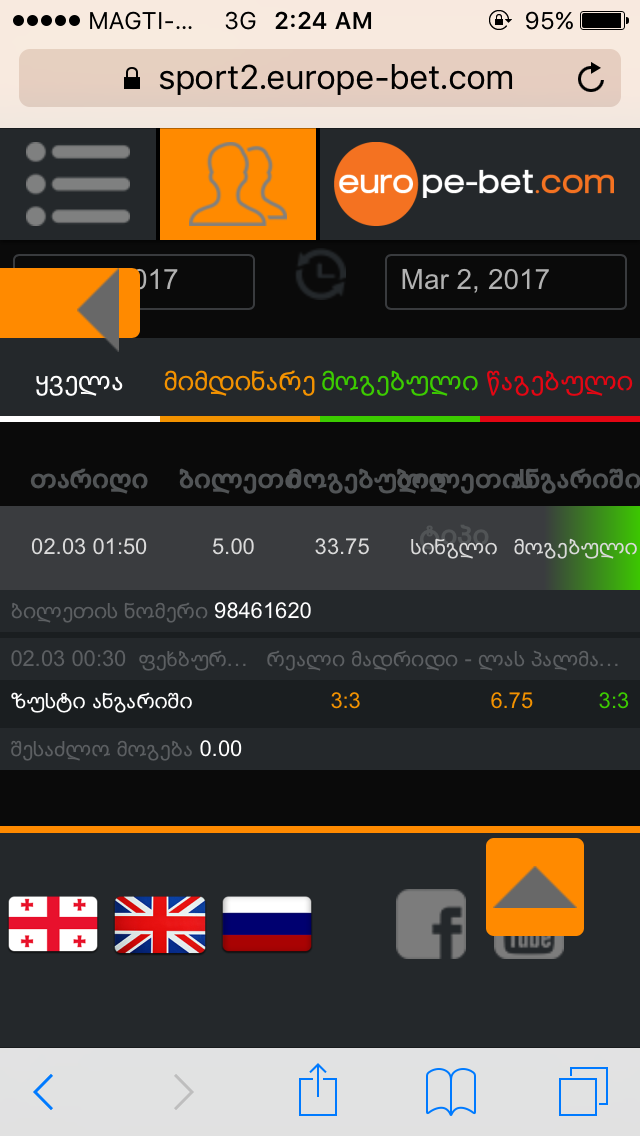The height and width of the screenshot is (1136, 640).
Task: Open ticket row dated 02.03 01:50
Action: pos(320,547)
